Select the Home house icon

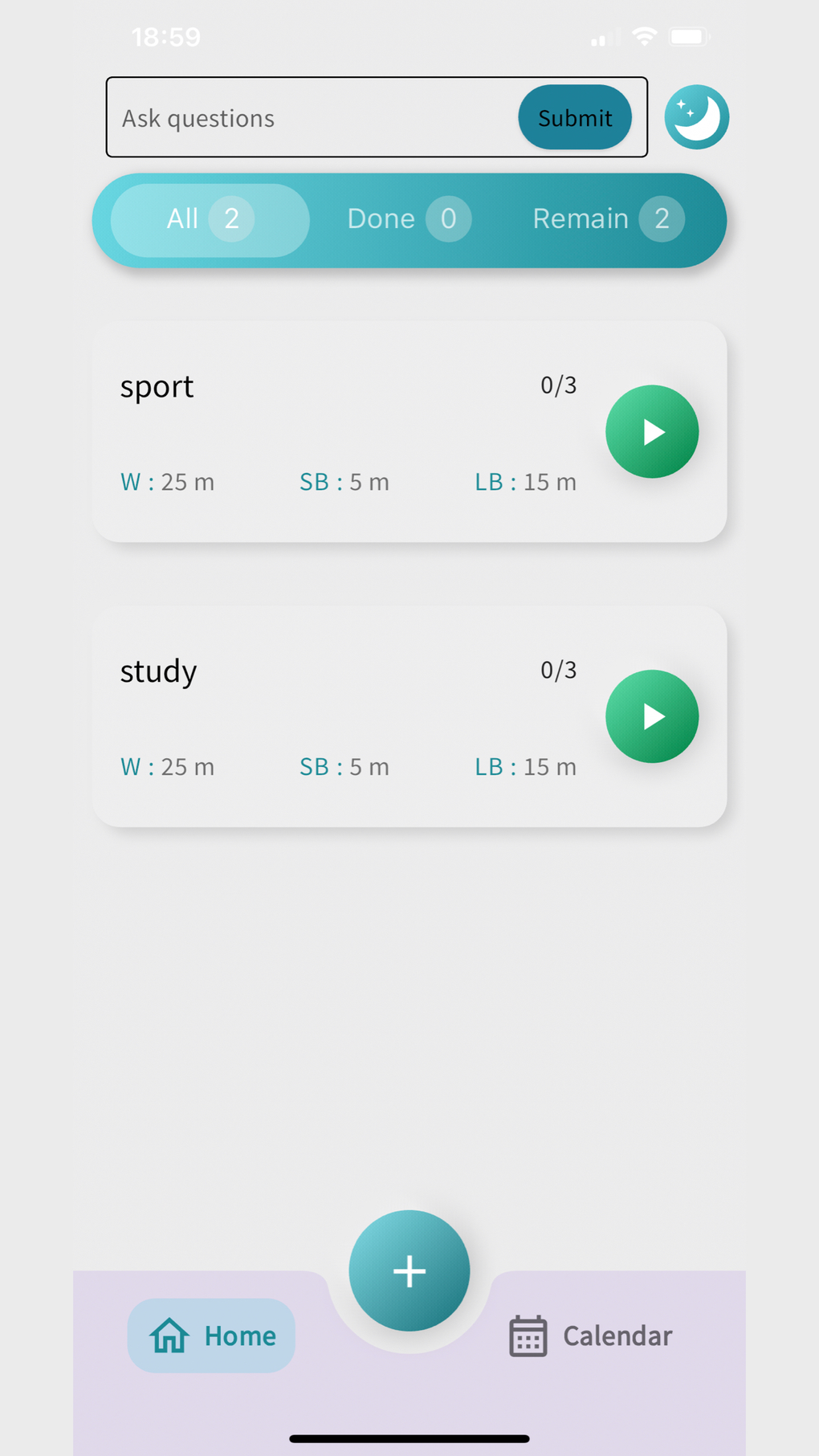168,1336
